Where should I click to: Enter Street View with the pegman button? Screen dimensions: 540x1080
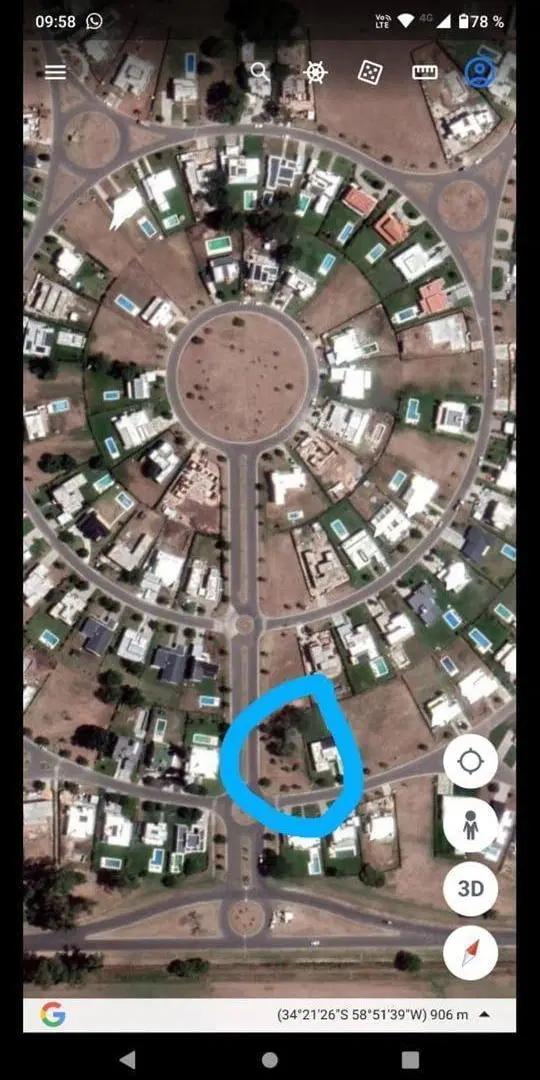click(470, 825)
